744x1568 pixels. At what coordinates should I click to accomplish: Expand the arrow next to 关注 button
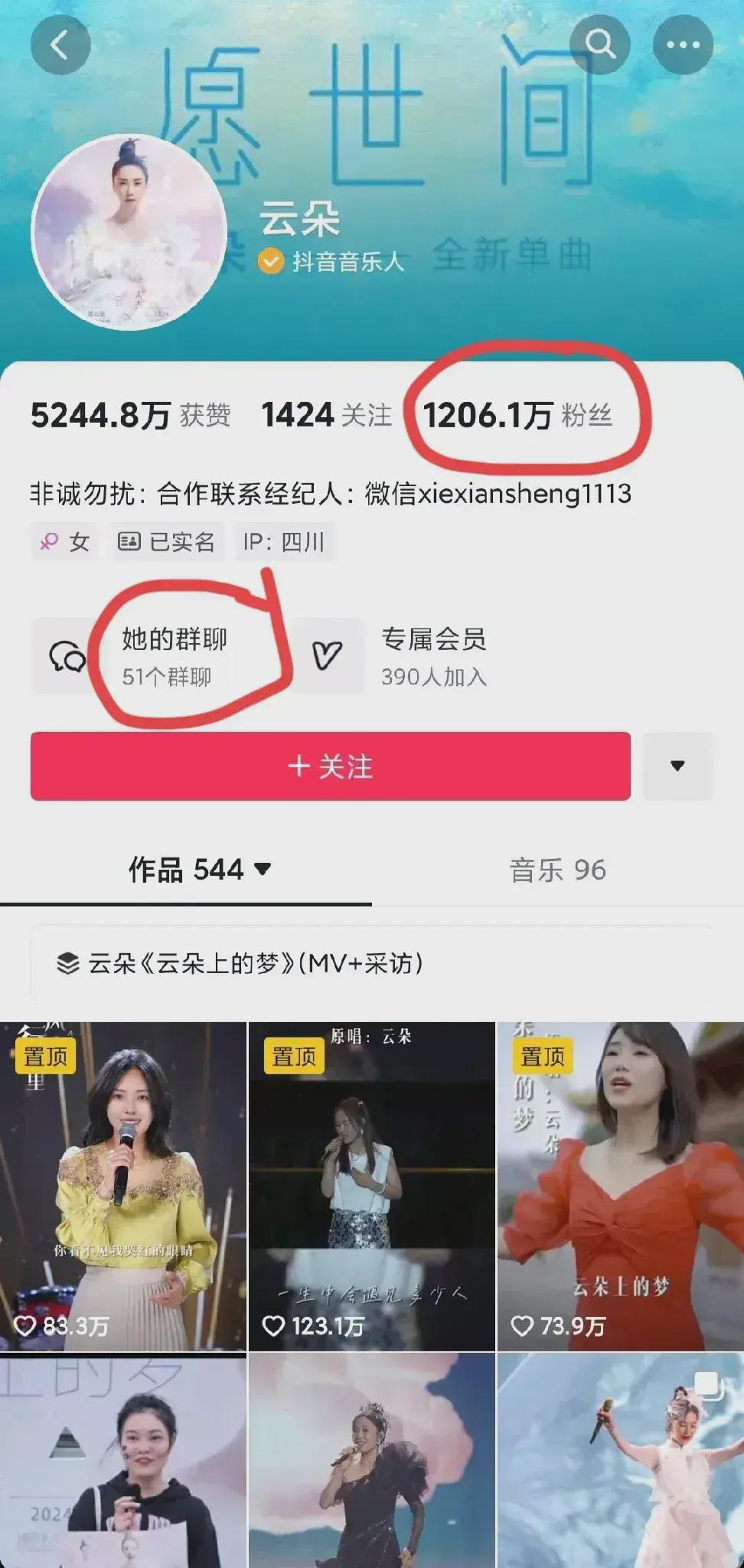(677, 766)
